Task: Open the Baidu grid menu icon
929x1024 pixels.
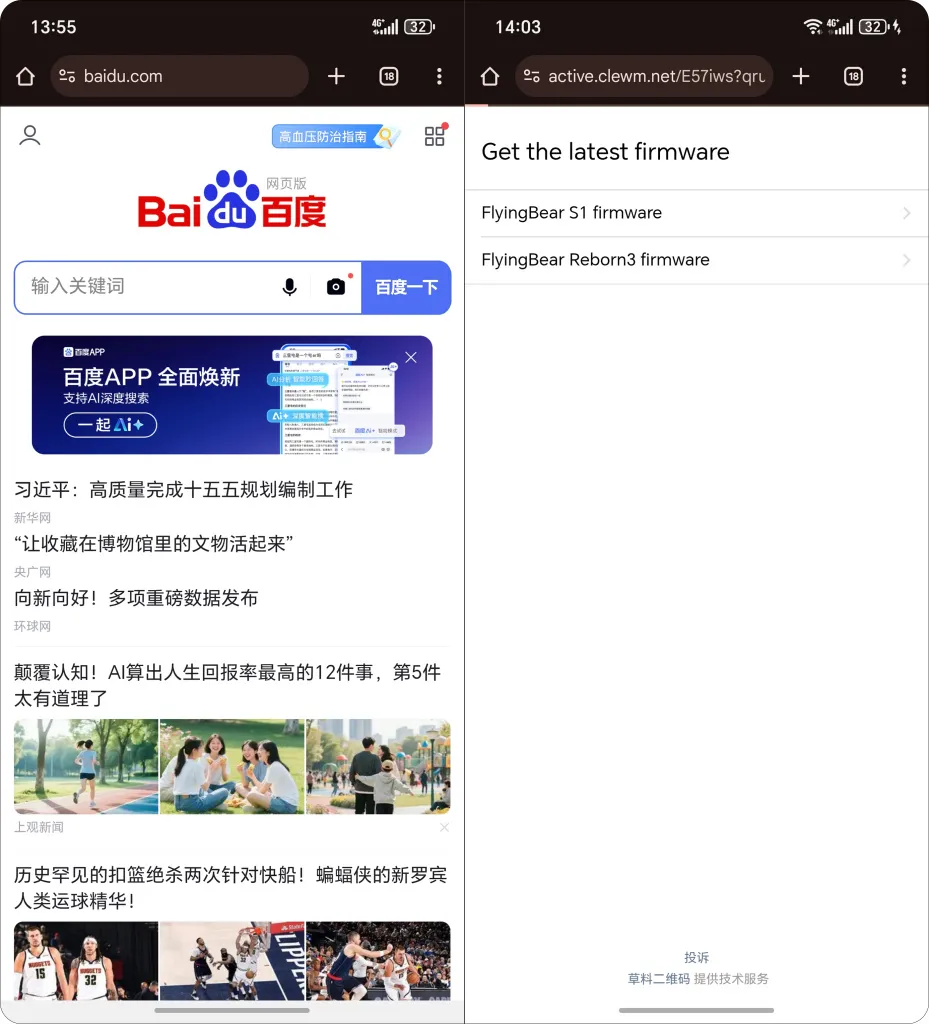Action: point(434,136)
